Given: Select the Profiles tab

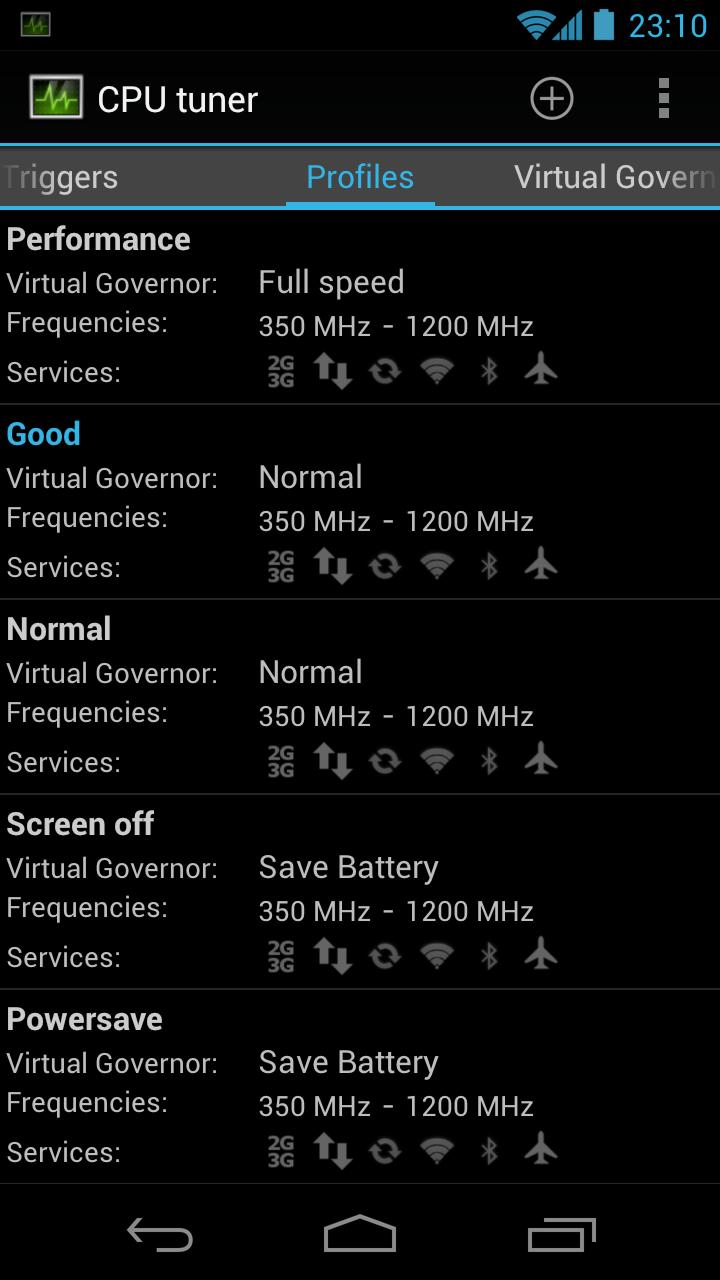Looking at the screenshot, I should tap(360, 178).
